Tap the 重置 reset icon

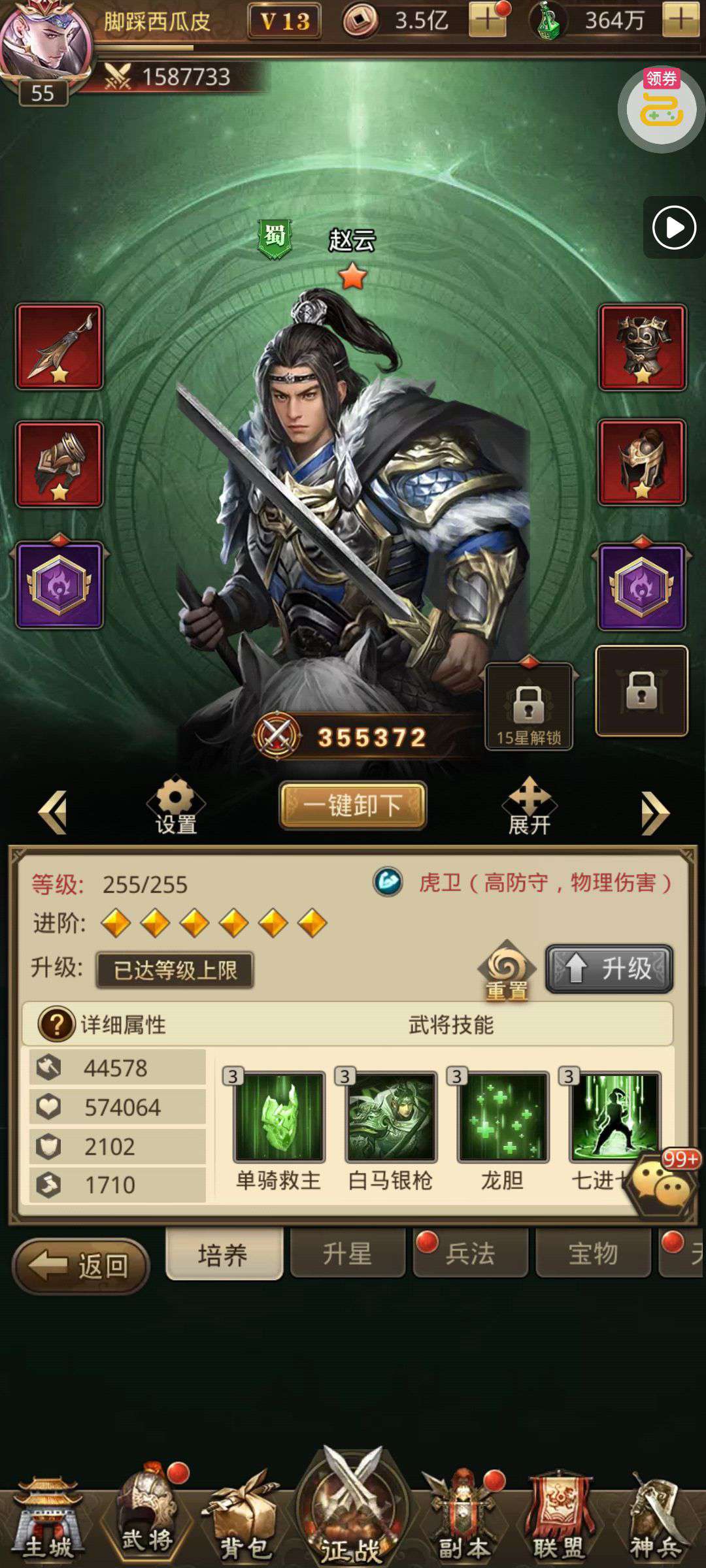(507, 971)
